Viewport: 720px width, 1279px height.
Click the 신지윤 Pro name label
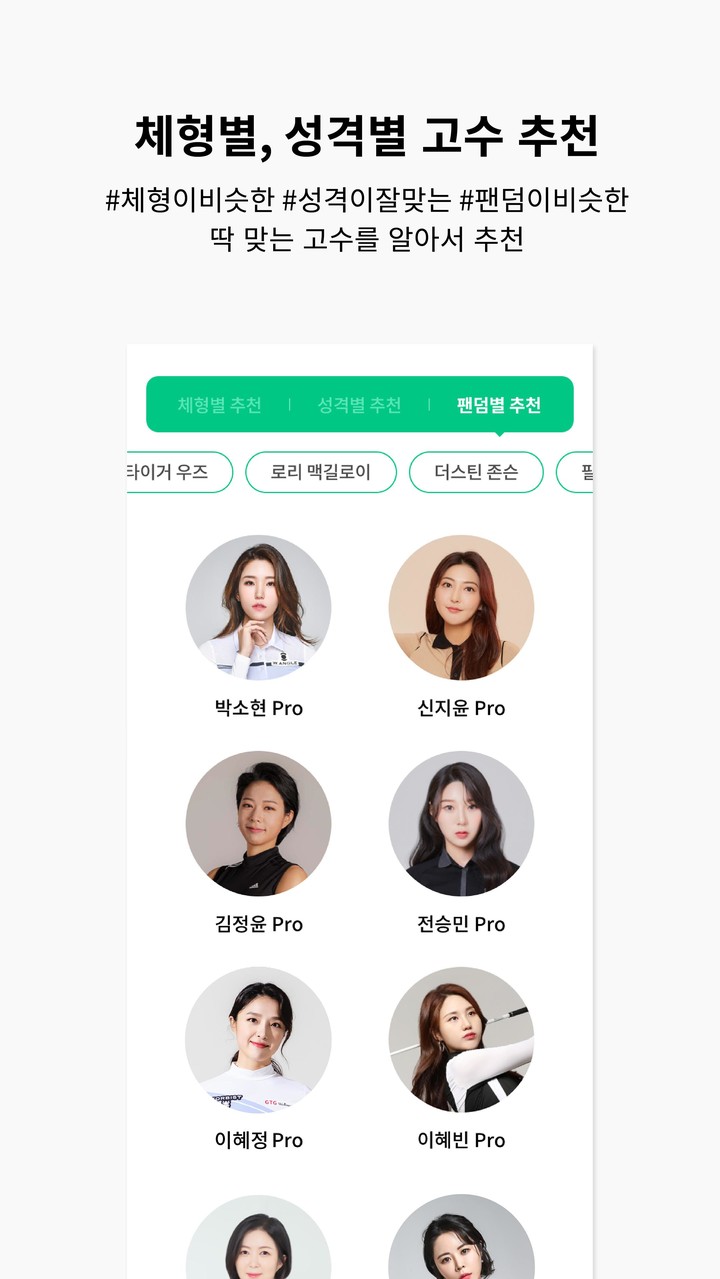(x=460, y=709)
